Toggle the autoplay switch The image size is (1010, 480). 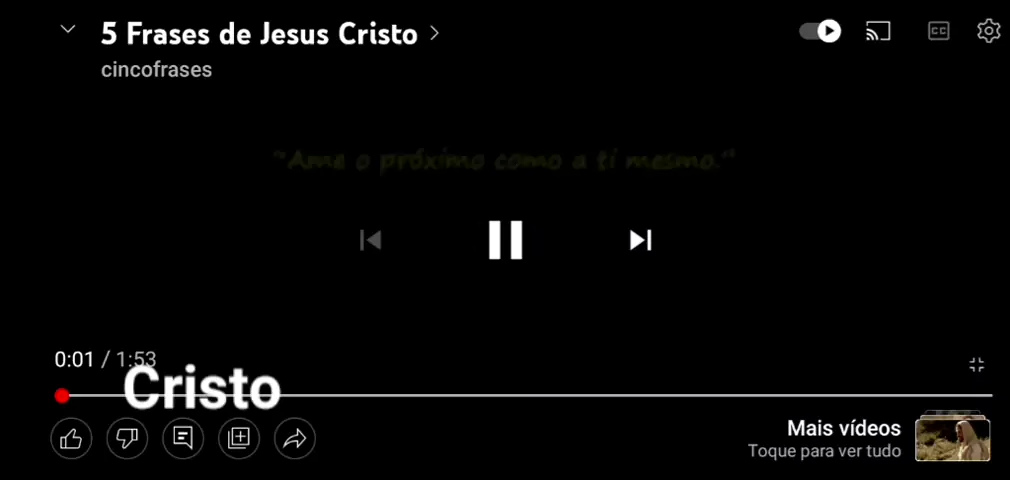820,31
